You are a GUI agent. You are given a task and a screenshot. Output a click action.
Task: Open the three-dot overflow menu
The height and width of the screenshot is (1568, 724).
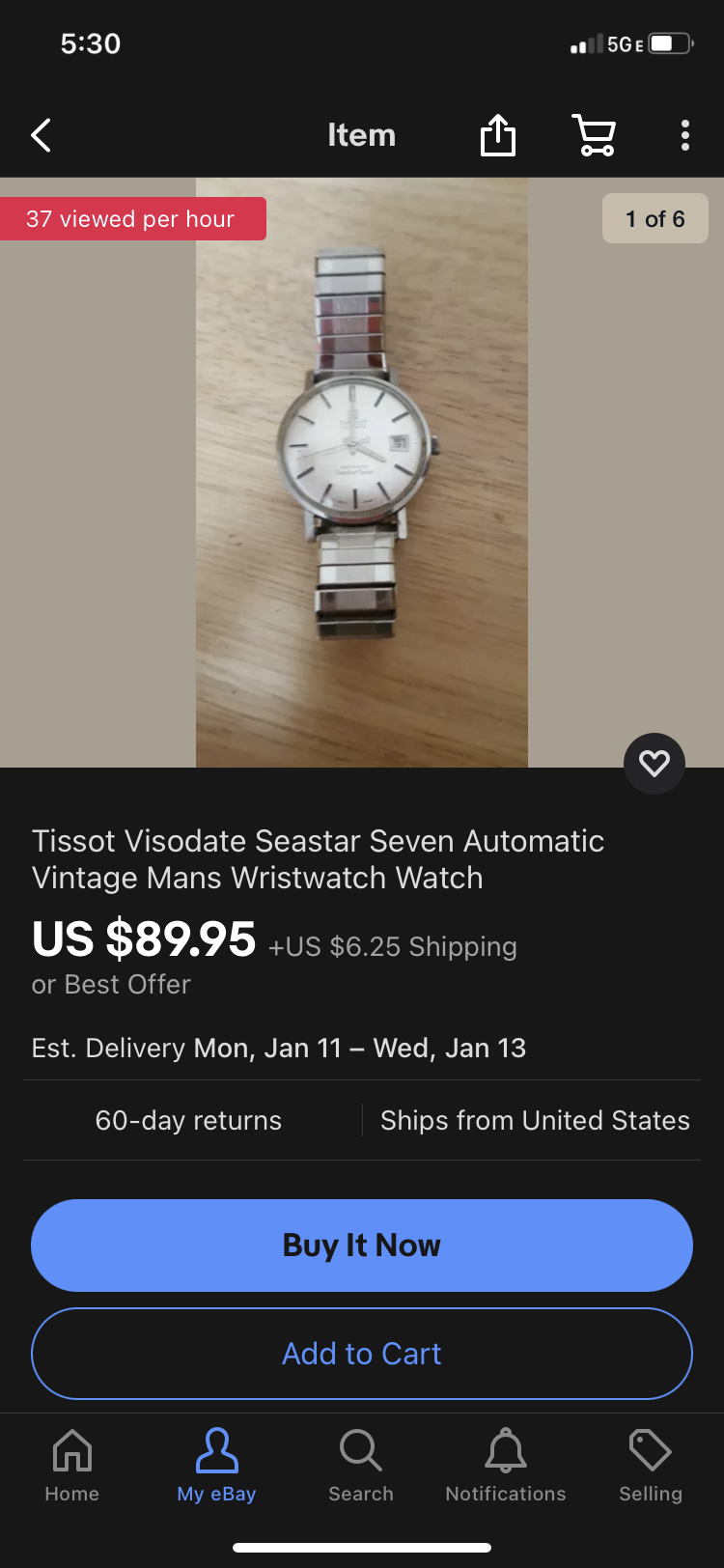tap(684, 135)
